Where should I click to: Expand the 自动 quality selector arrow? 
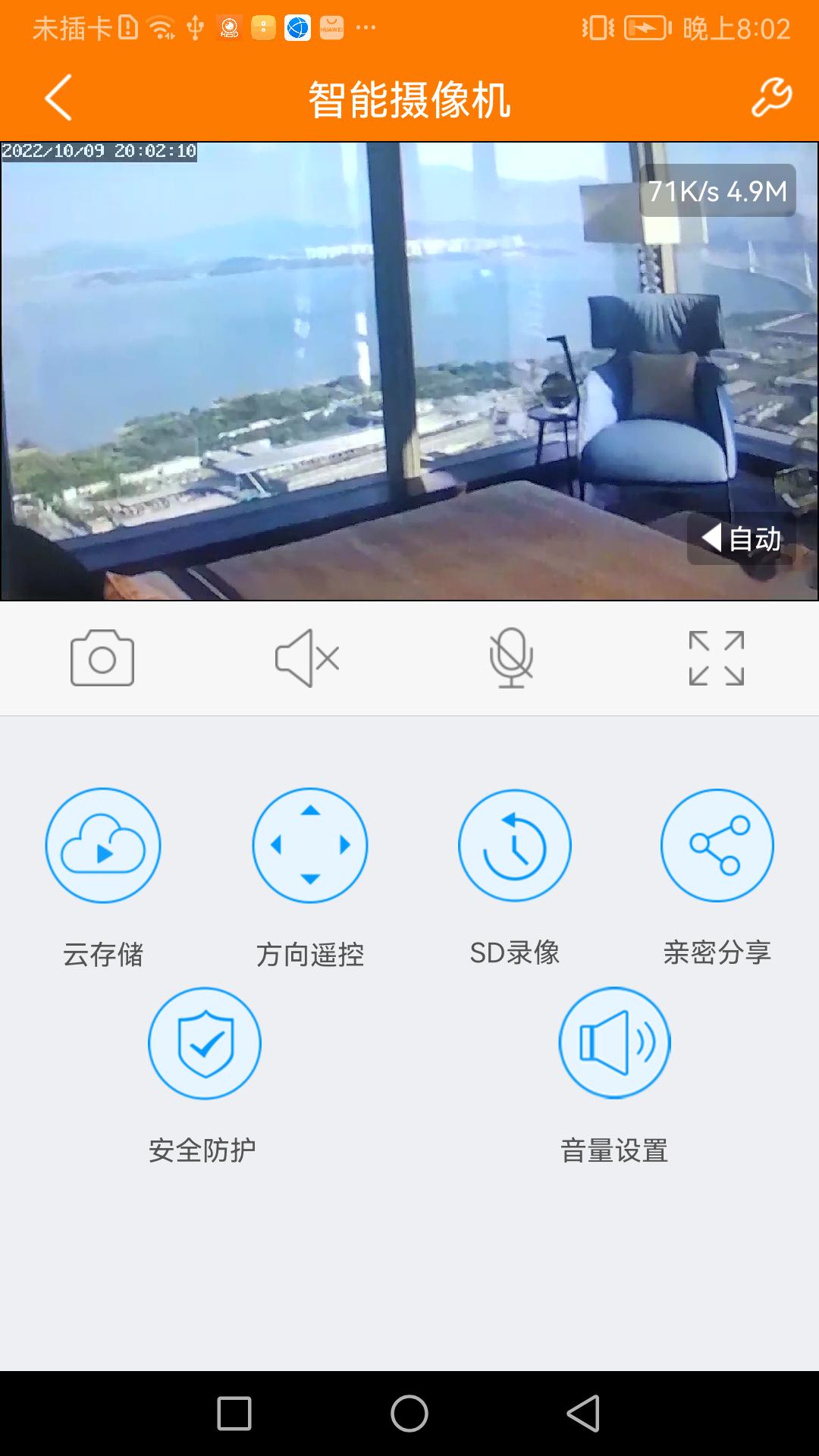click(711, 539)
